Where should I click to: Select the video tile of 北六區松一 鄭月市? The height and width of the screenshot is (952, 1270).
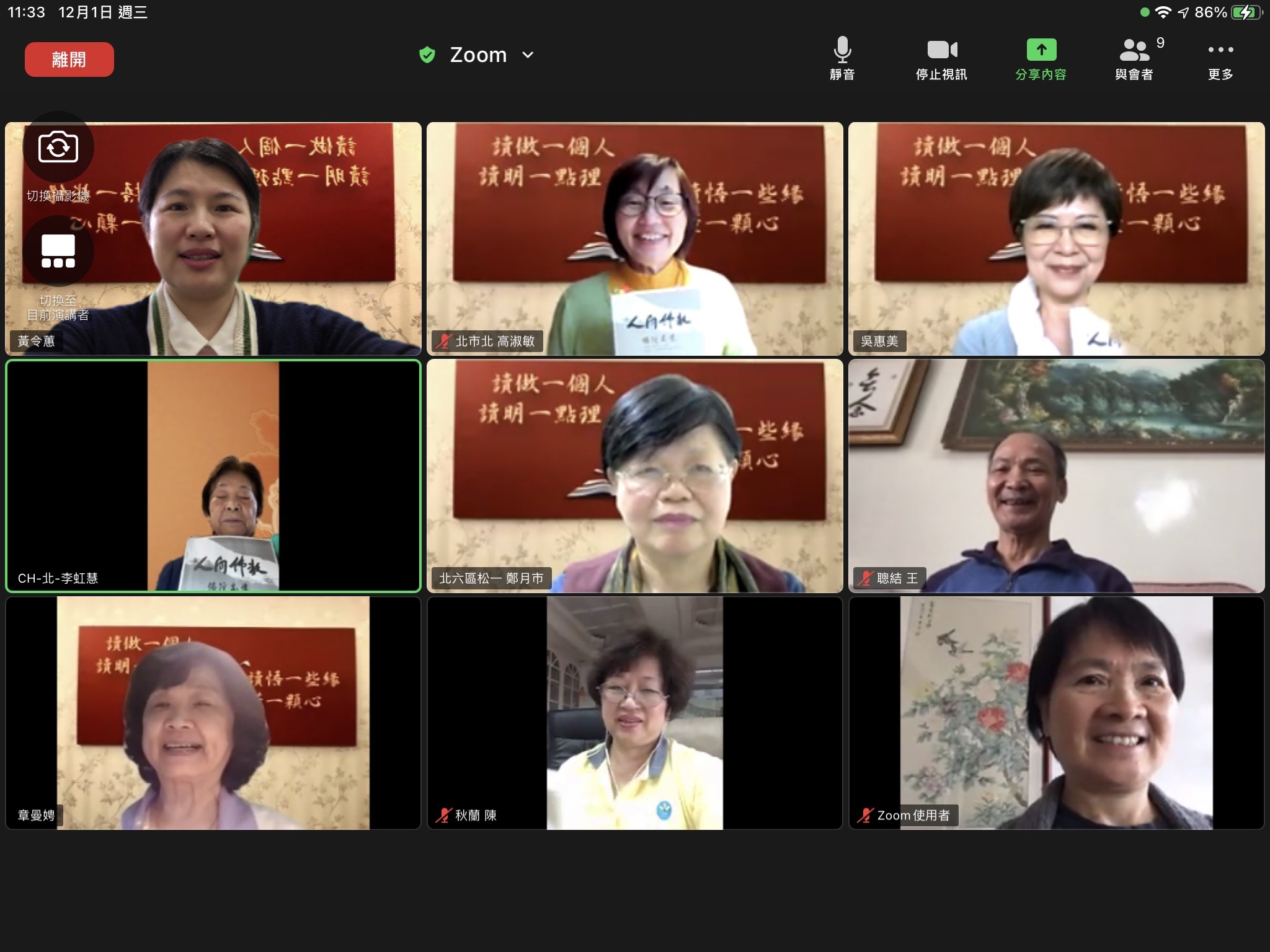point(634,476)
